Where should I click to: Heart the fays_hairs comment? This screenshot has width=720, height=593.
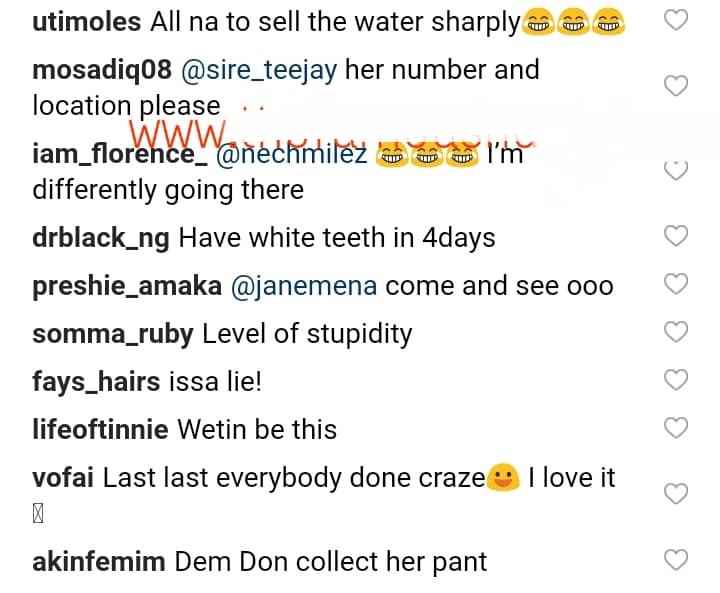pos(677,380)
